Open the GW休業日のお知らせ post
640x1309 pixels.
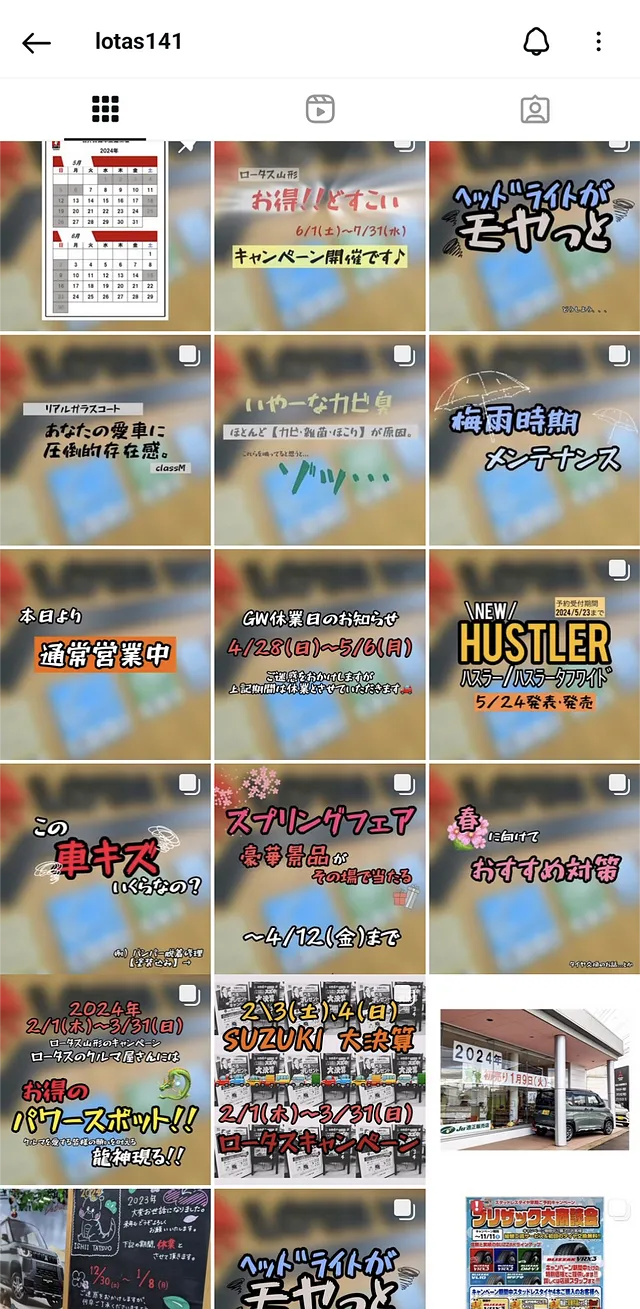click(320, 655)
